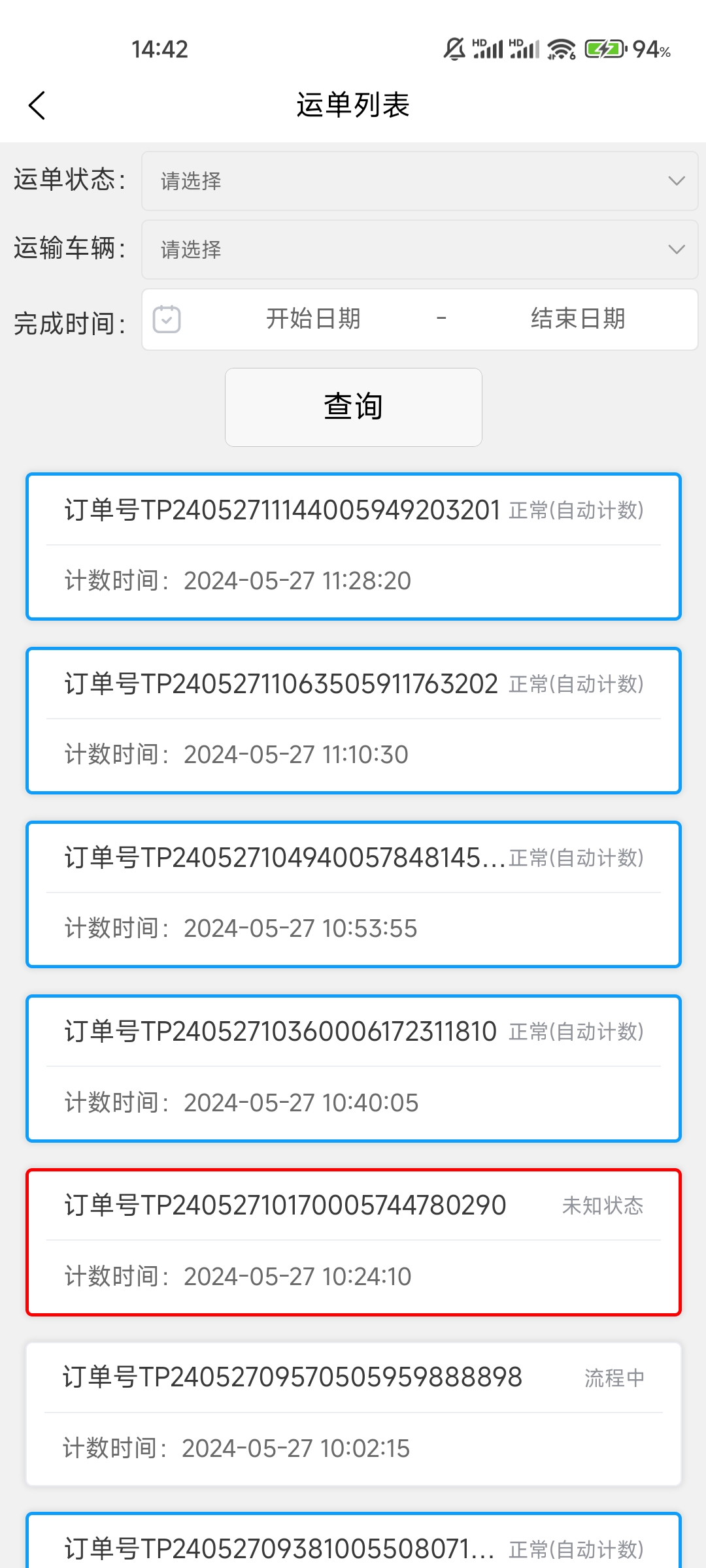View order TP24052711063505911763202
The image size is (706, 1568).
pos(353,720)
